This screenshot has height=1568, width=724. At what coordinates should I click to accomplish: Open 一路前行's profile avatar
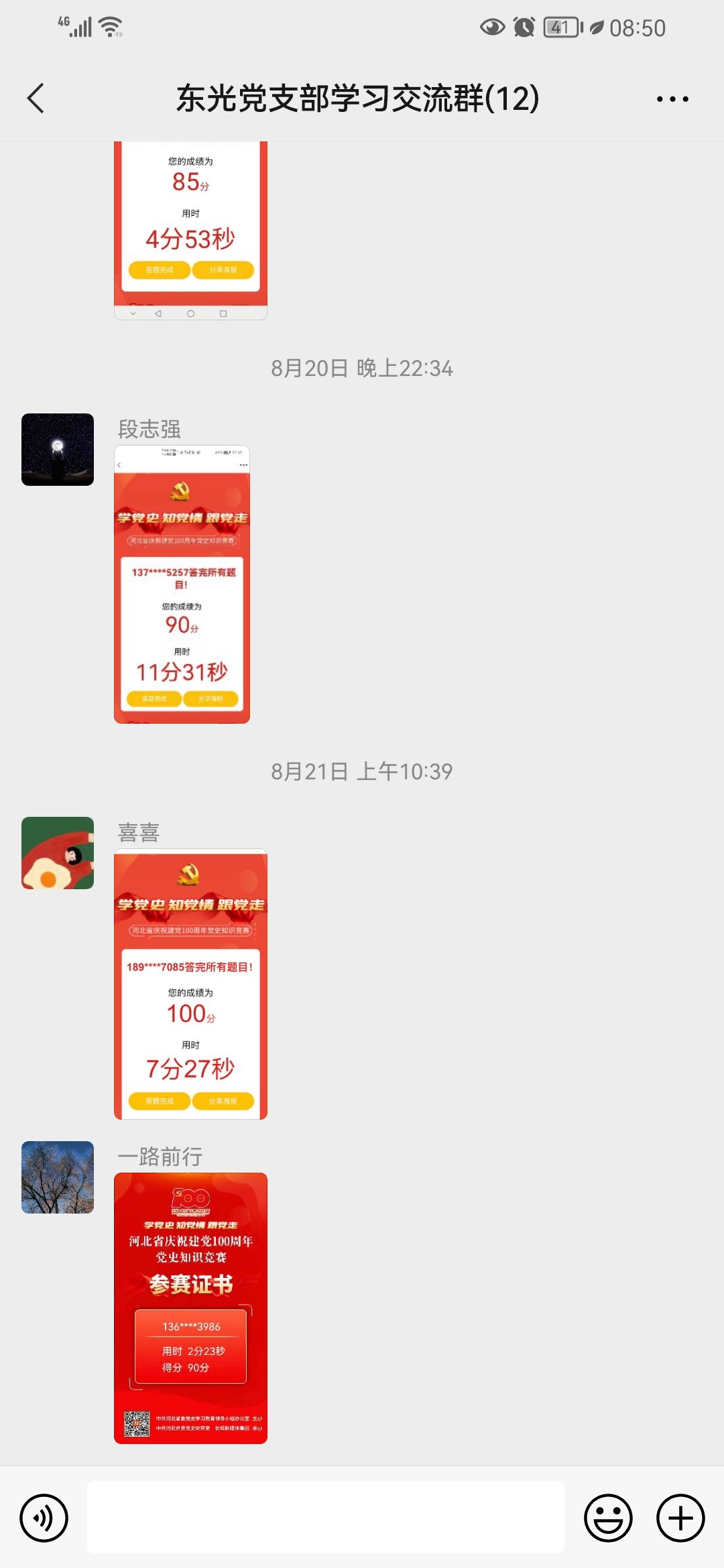click(58, 1177)
